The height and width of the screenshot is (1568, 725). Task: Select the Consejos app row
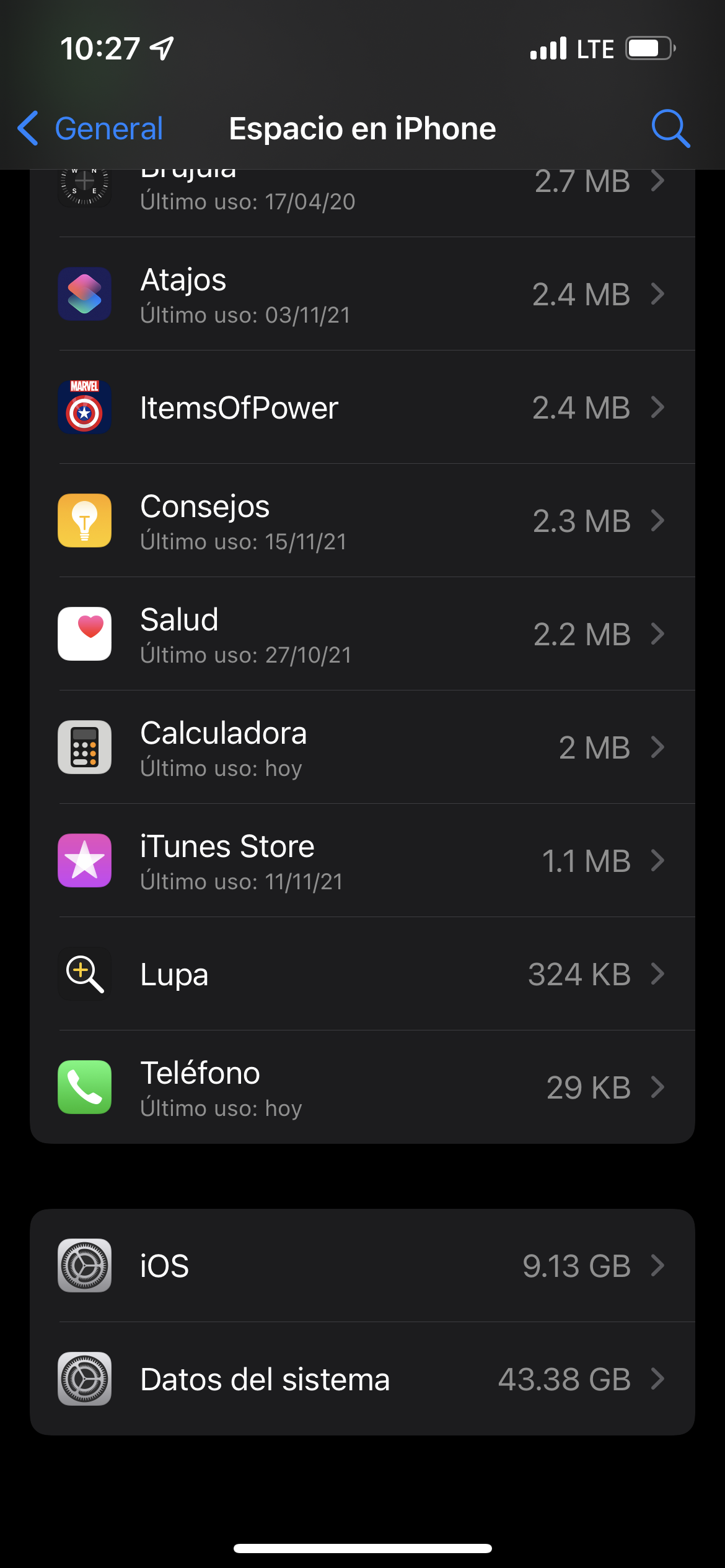(362, 521)
